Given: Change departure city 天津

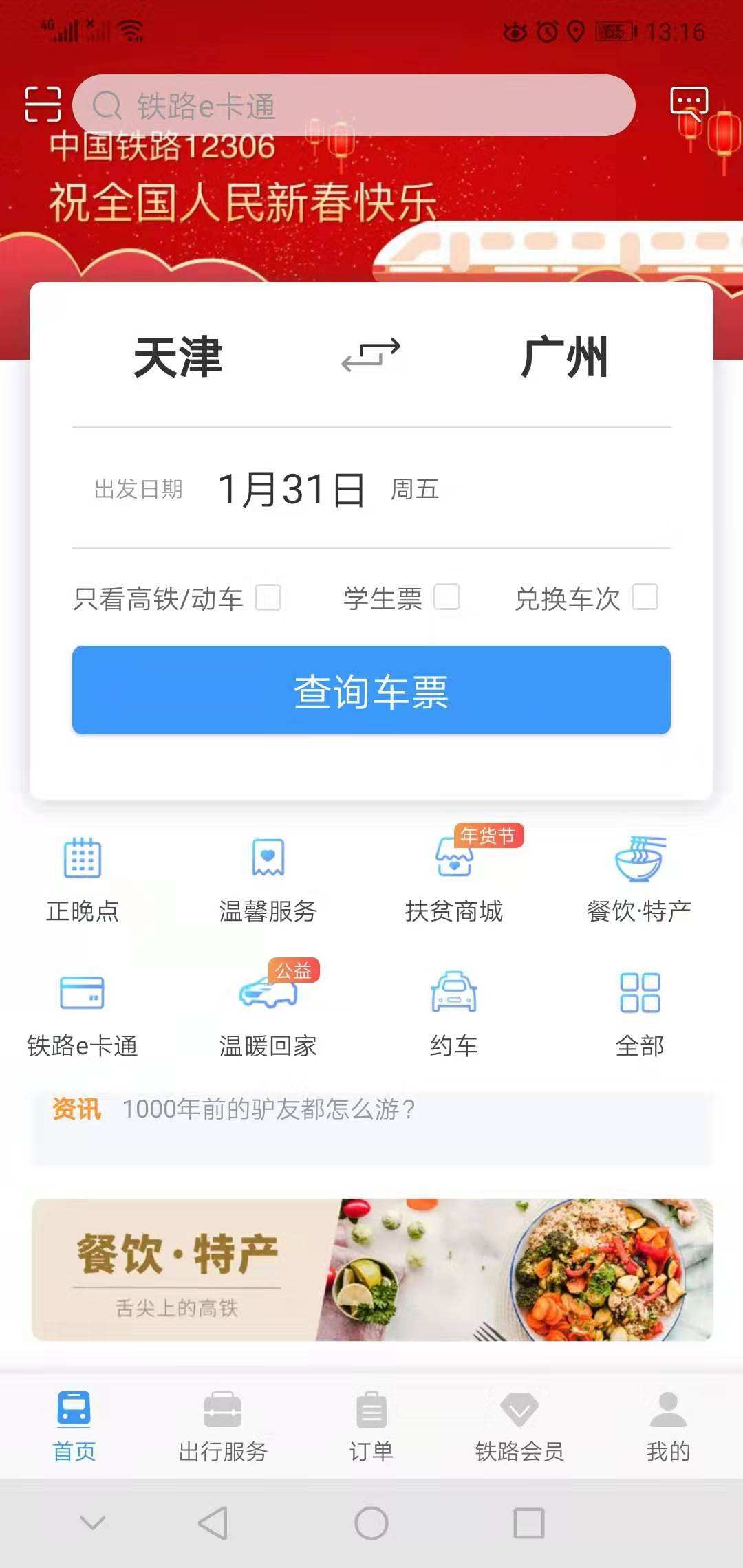Looking at the screenshot, I should [x=178, y=357].
